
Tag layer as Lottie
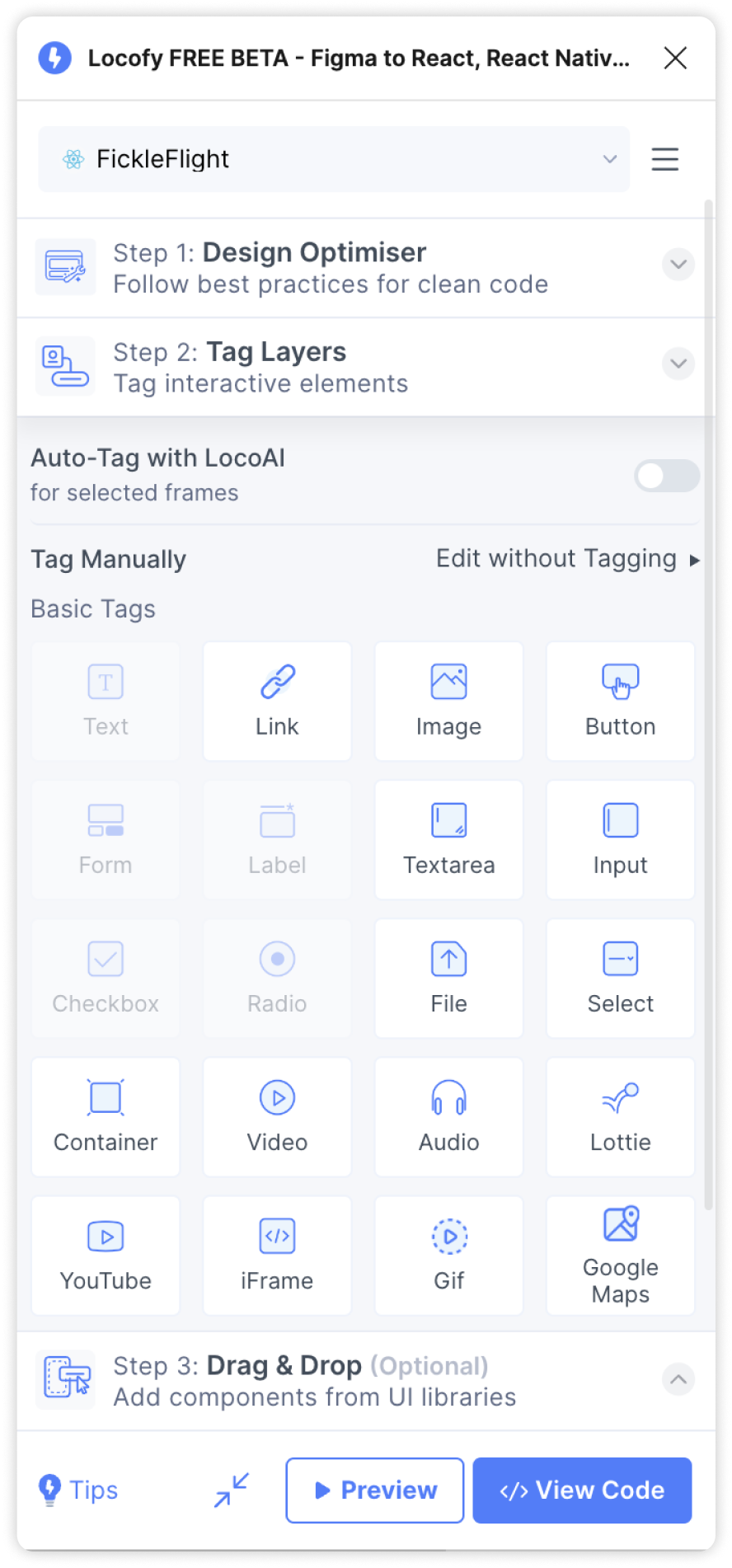coord(620,1117)
